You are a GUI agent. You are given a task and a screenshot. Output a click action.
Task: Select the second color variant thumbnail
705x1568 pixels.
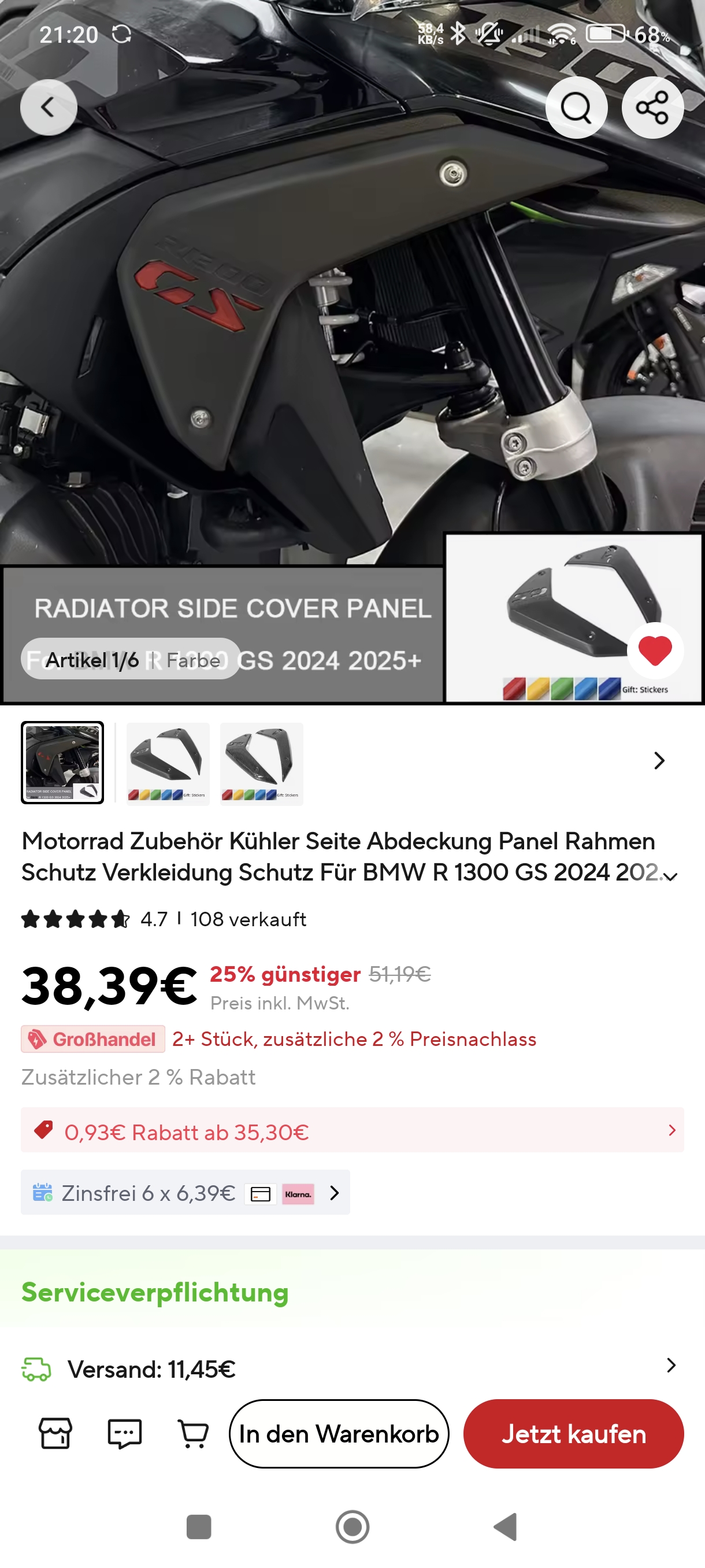tap(168, 763)
